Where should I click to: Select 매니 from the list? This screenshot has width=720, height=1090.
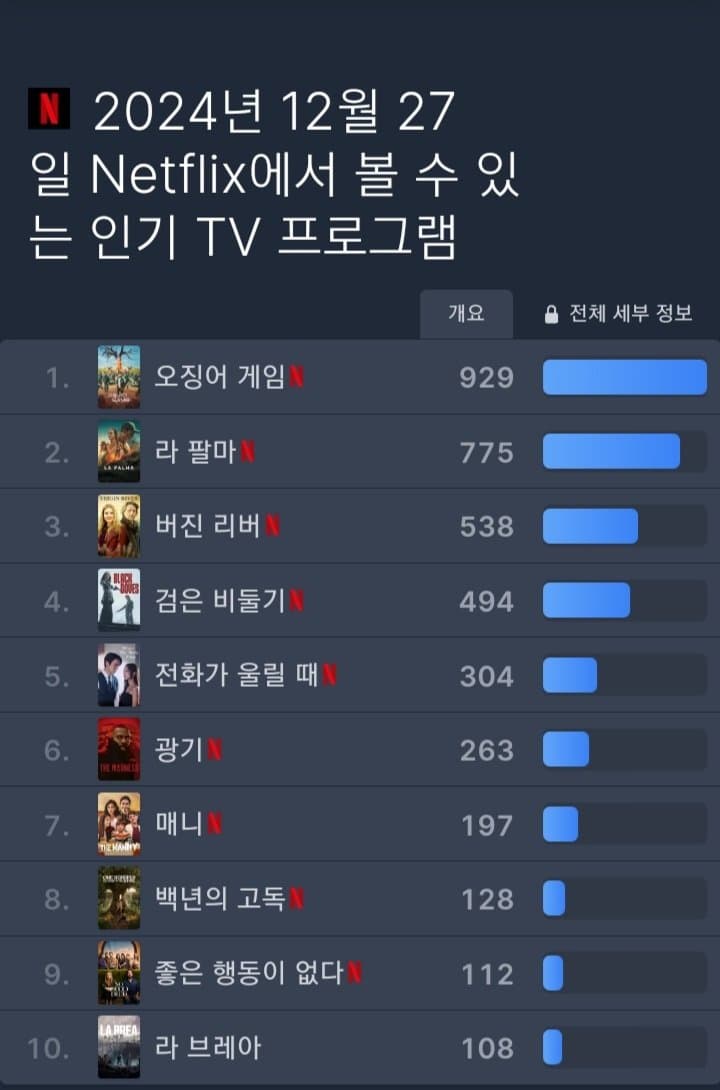[180, 825]
